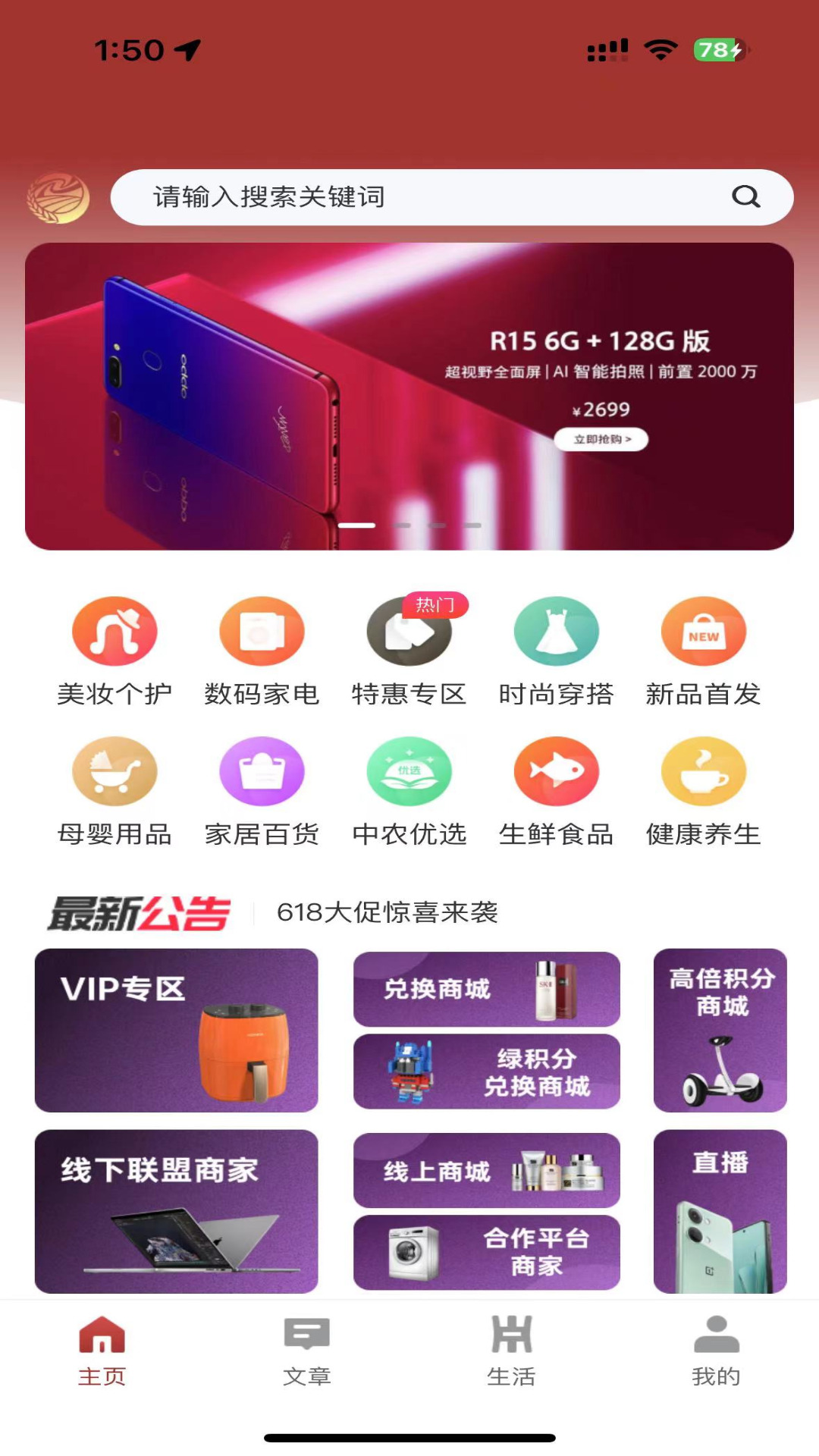The width and height of the screenshot is (819, 1456).
Task: Open the 直播 live stream tile
Action: click(720, 1211)
